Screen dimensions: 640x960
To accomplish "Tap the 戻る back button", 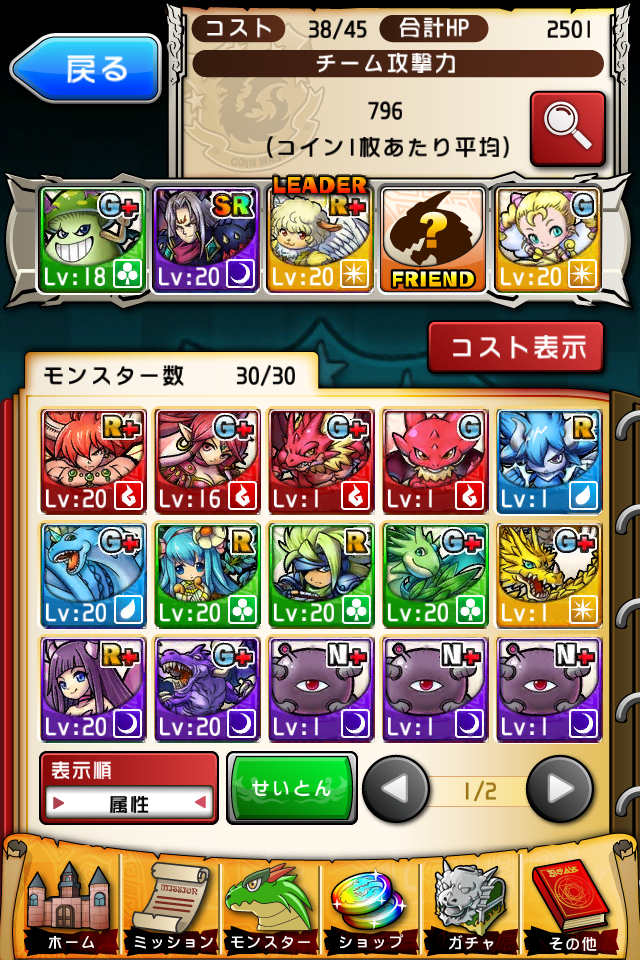I will pyautogui.click(x=86, y=68).
